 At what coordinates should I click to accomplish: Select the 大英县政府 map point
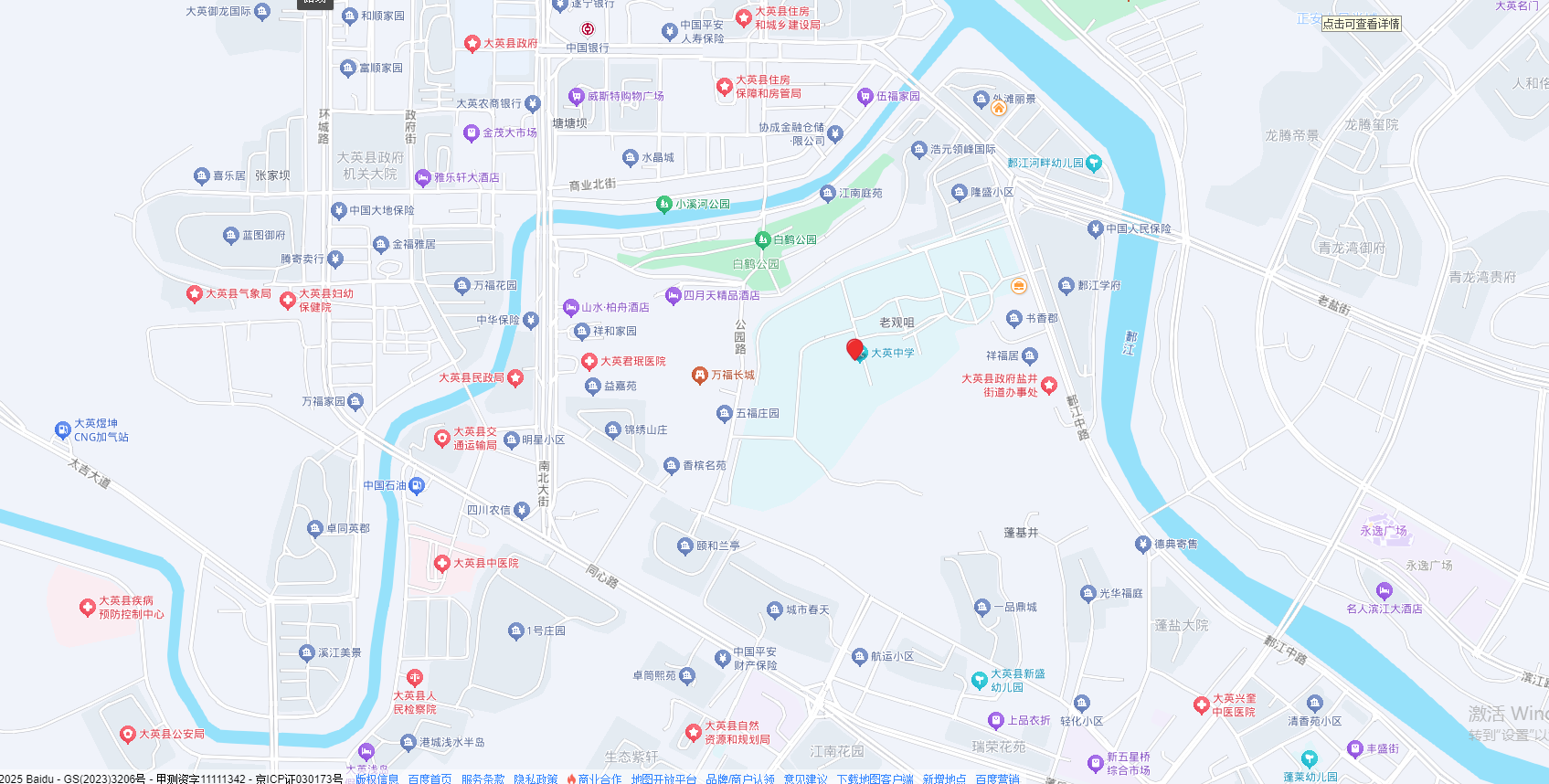pyautogui.click(x=472, y=43)
